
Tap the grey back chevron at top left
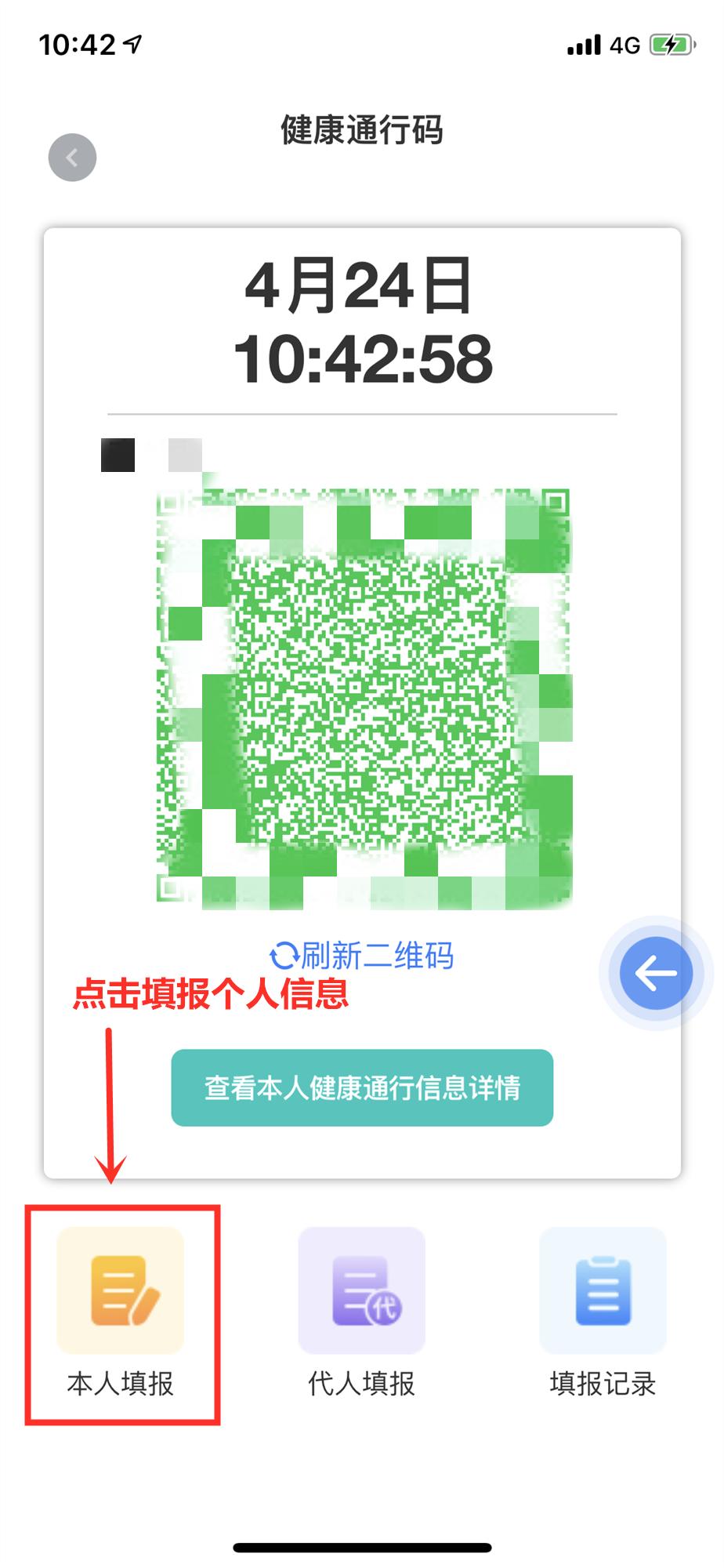coord(72,157)
